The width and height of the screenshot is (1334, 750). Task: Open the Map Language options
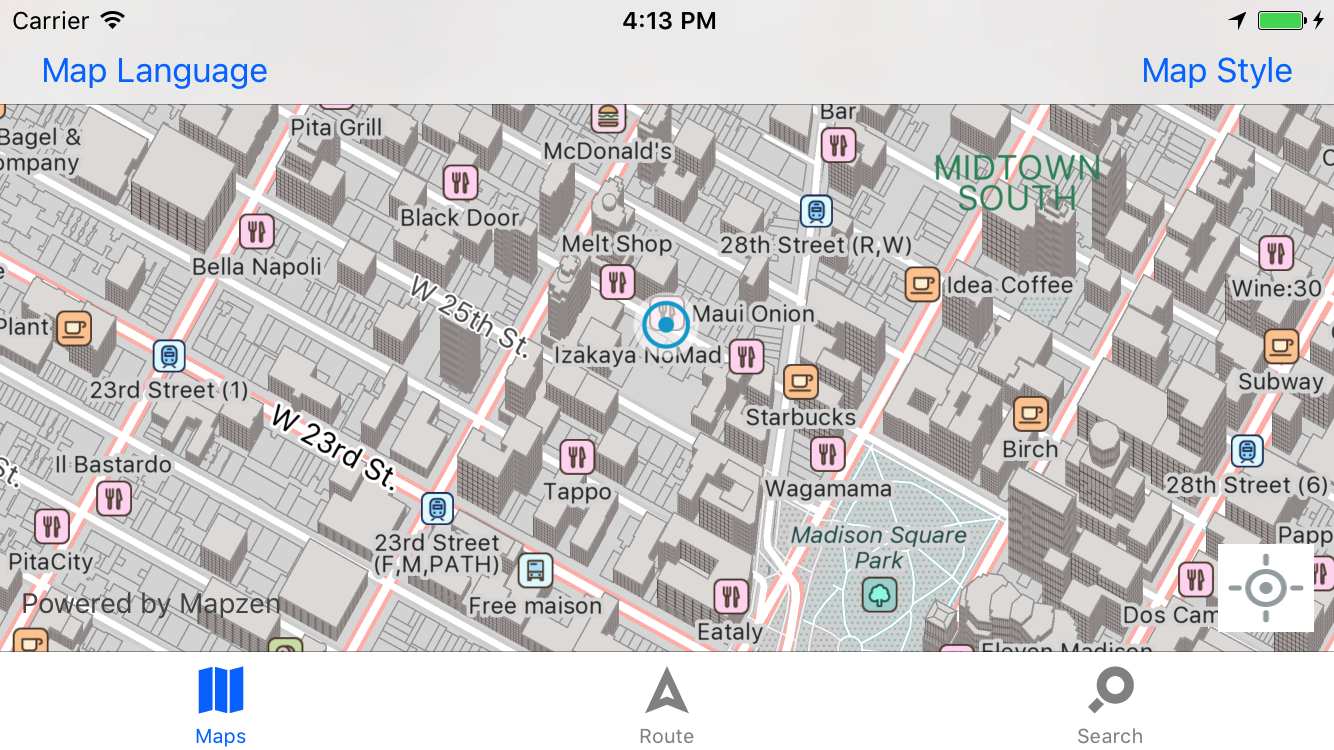coord(154,71)
